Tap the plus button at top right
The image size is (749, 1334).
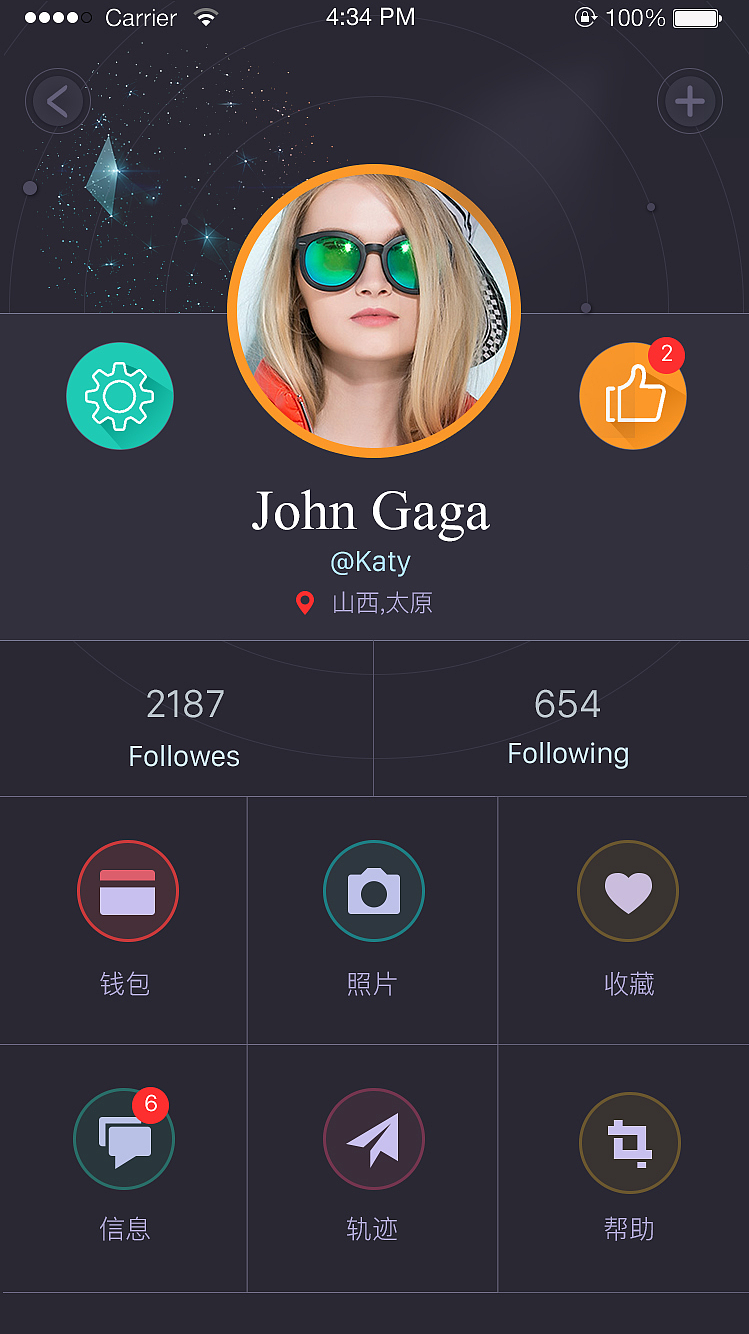click(x=690, y=100)
